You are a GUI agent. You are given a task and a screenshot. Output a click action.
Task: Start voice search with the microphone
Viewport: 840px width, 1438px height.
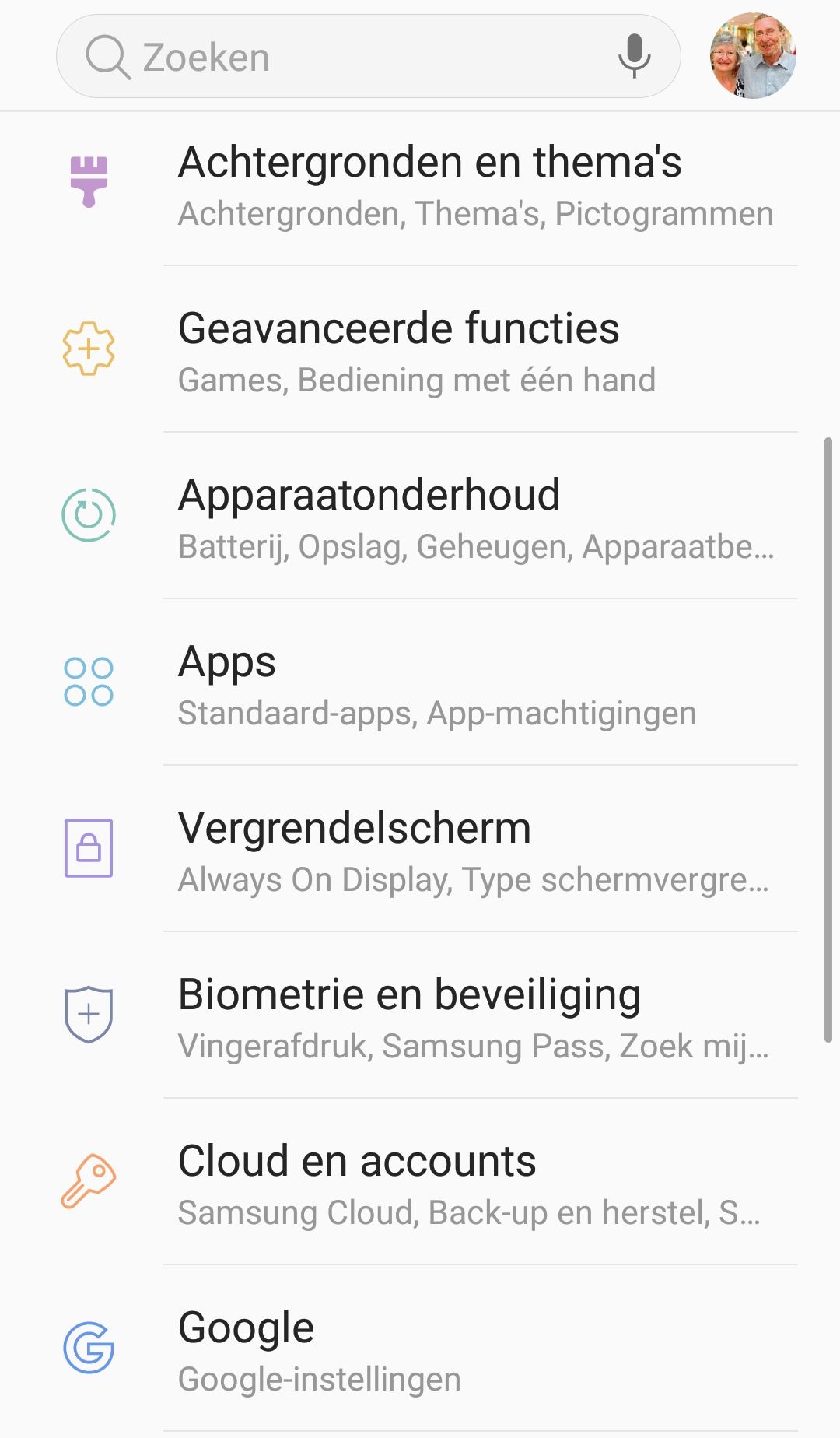[634, 56]
